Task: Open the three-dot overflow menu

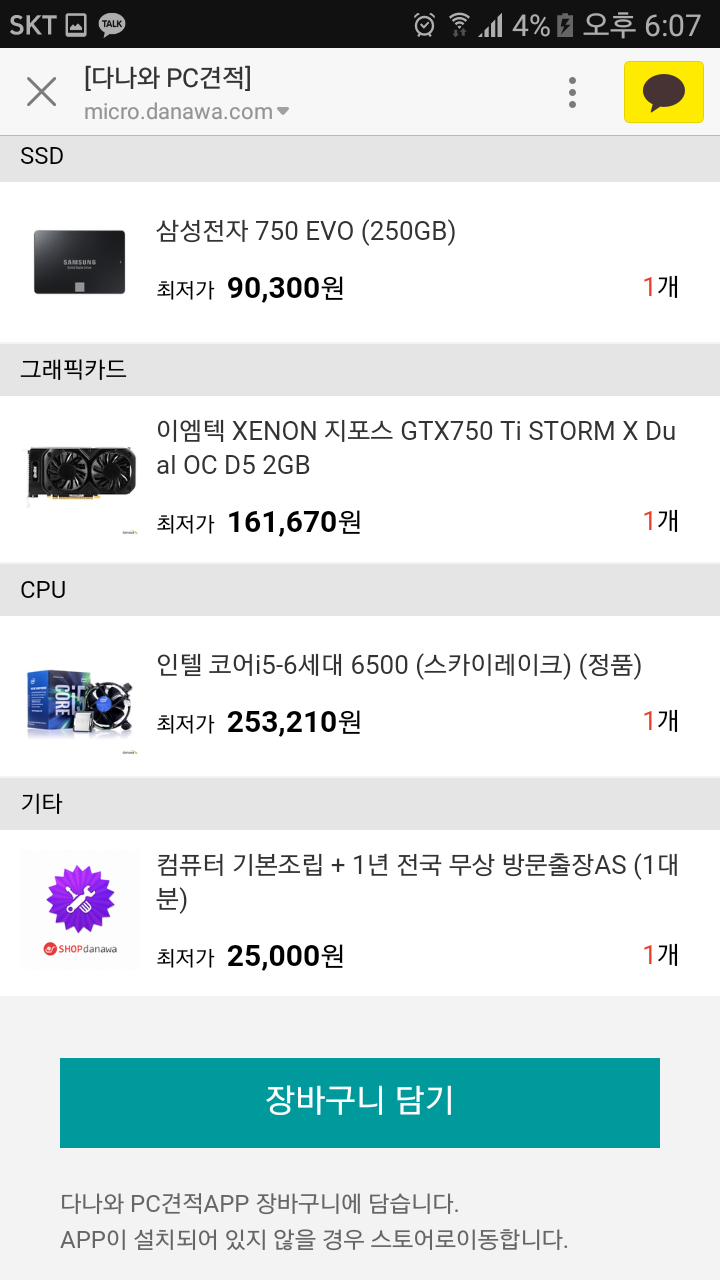Action: (572, 92)
